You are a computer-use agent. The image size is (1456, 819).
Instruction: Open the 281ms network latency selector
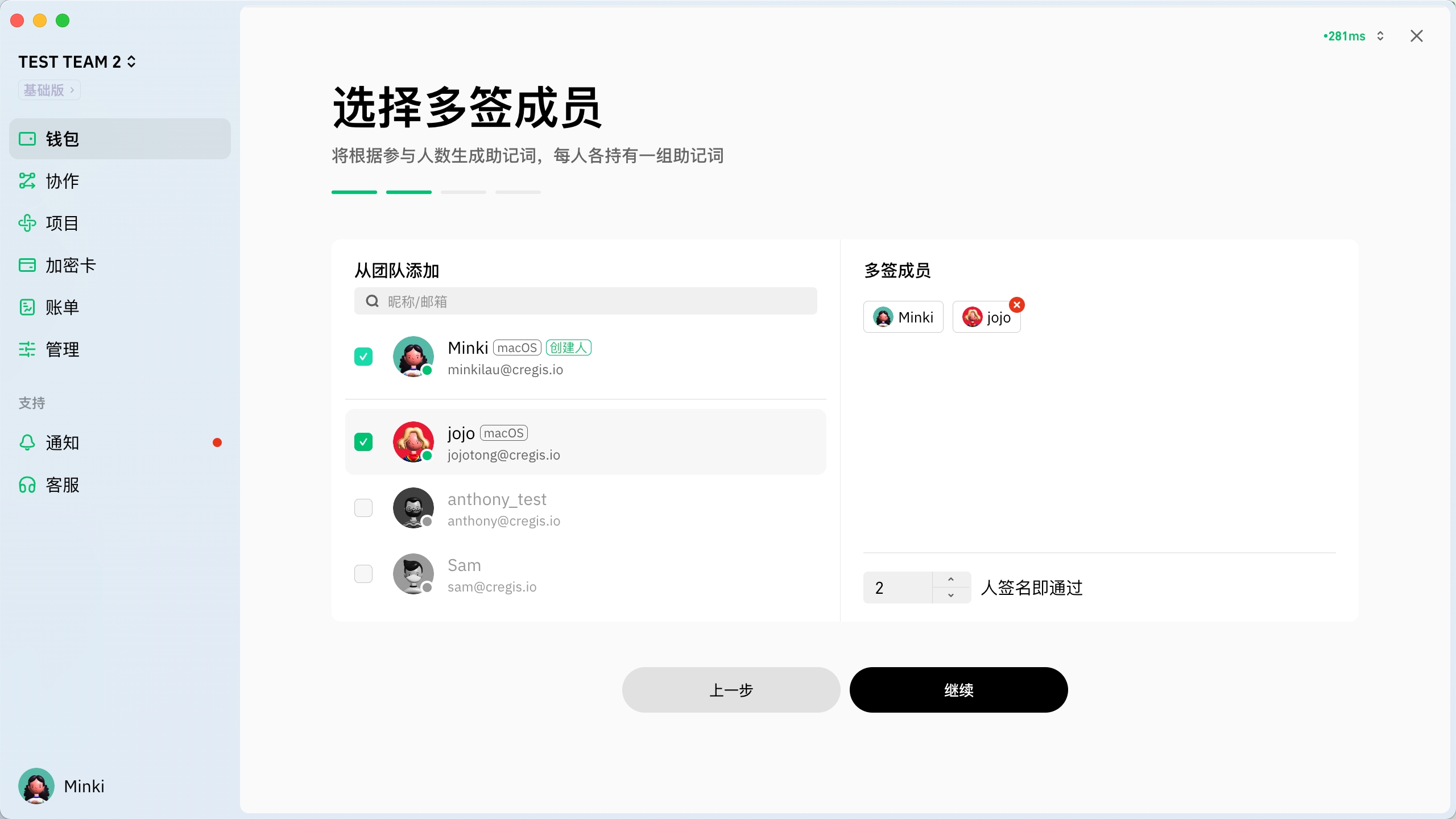click(x=1354, y=36)
